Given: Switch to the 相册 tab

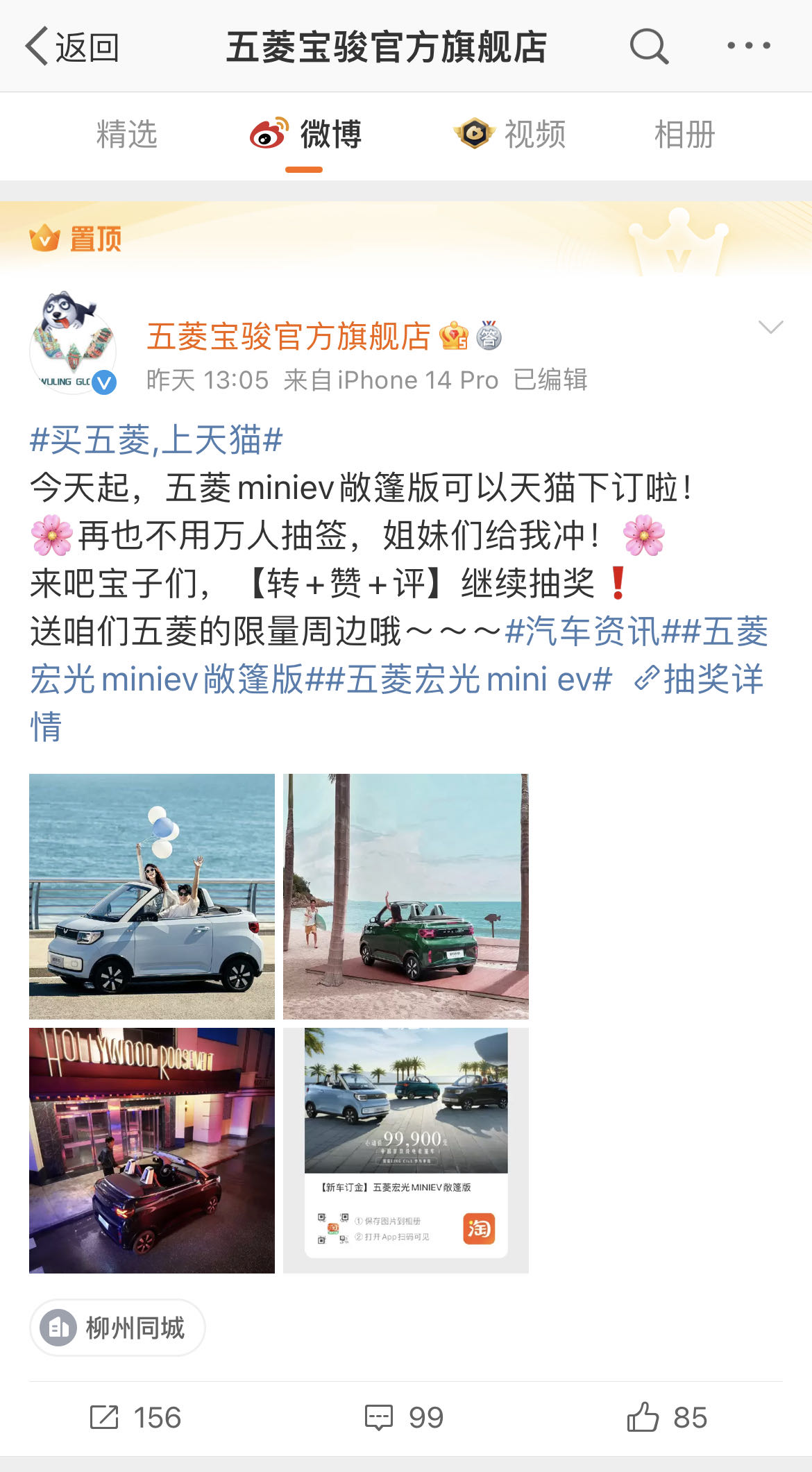Looking at the screenshot, I should [x=684, y=134].
